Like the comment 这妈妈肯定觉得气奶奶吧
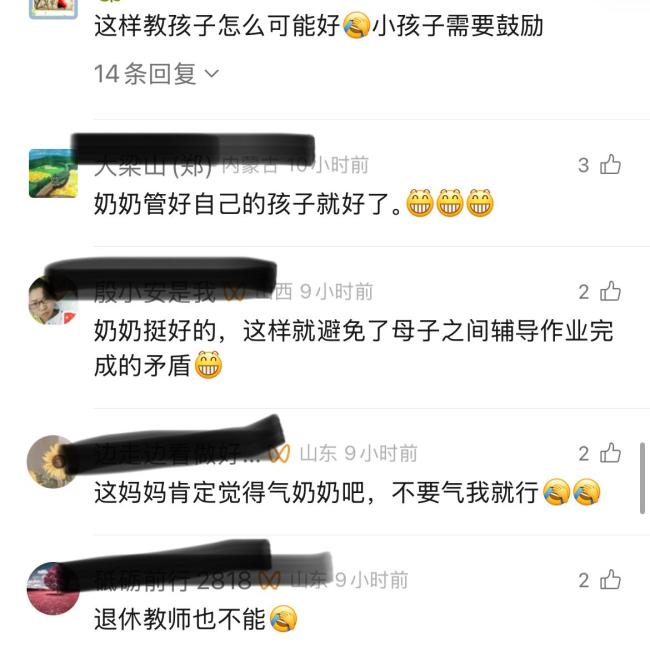 coord(610,454)
